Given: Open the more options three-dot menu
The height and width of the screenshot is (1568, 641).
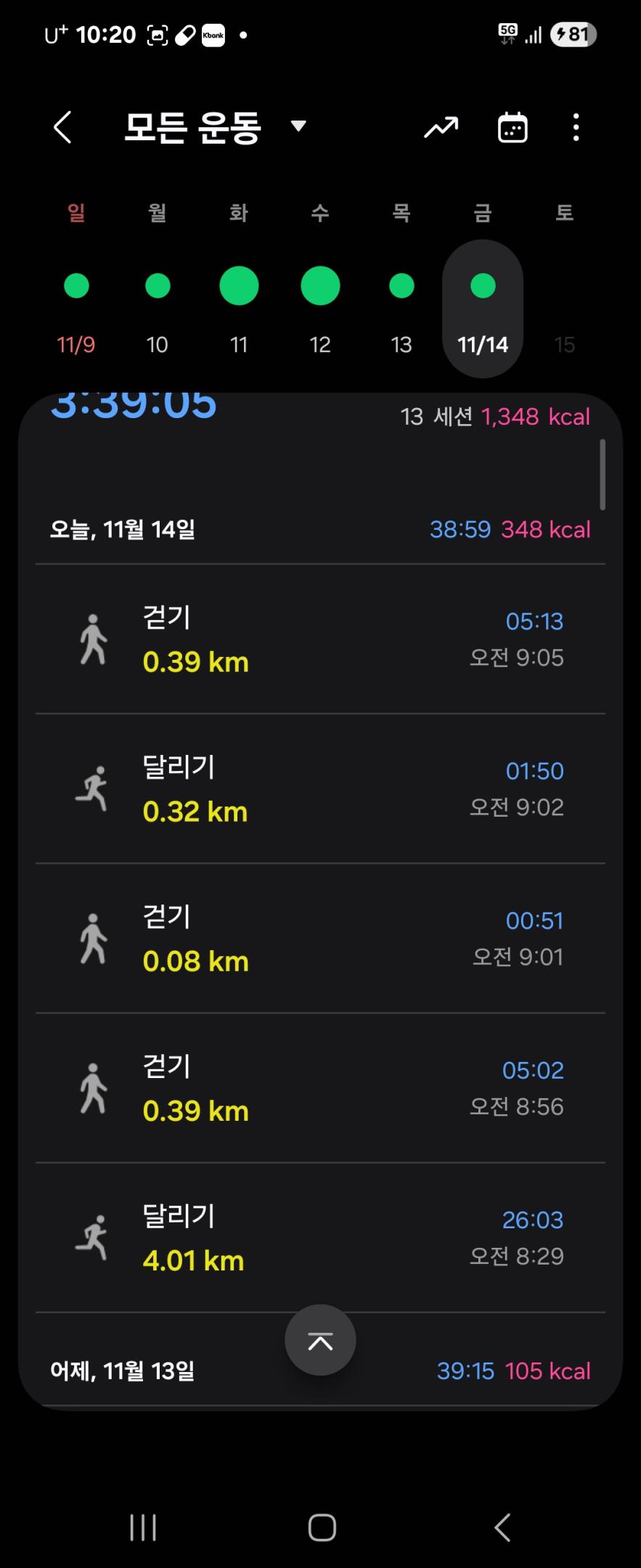Looking at the screenshot, I should coord(576,126).
